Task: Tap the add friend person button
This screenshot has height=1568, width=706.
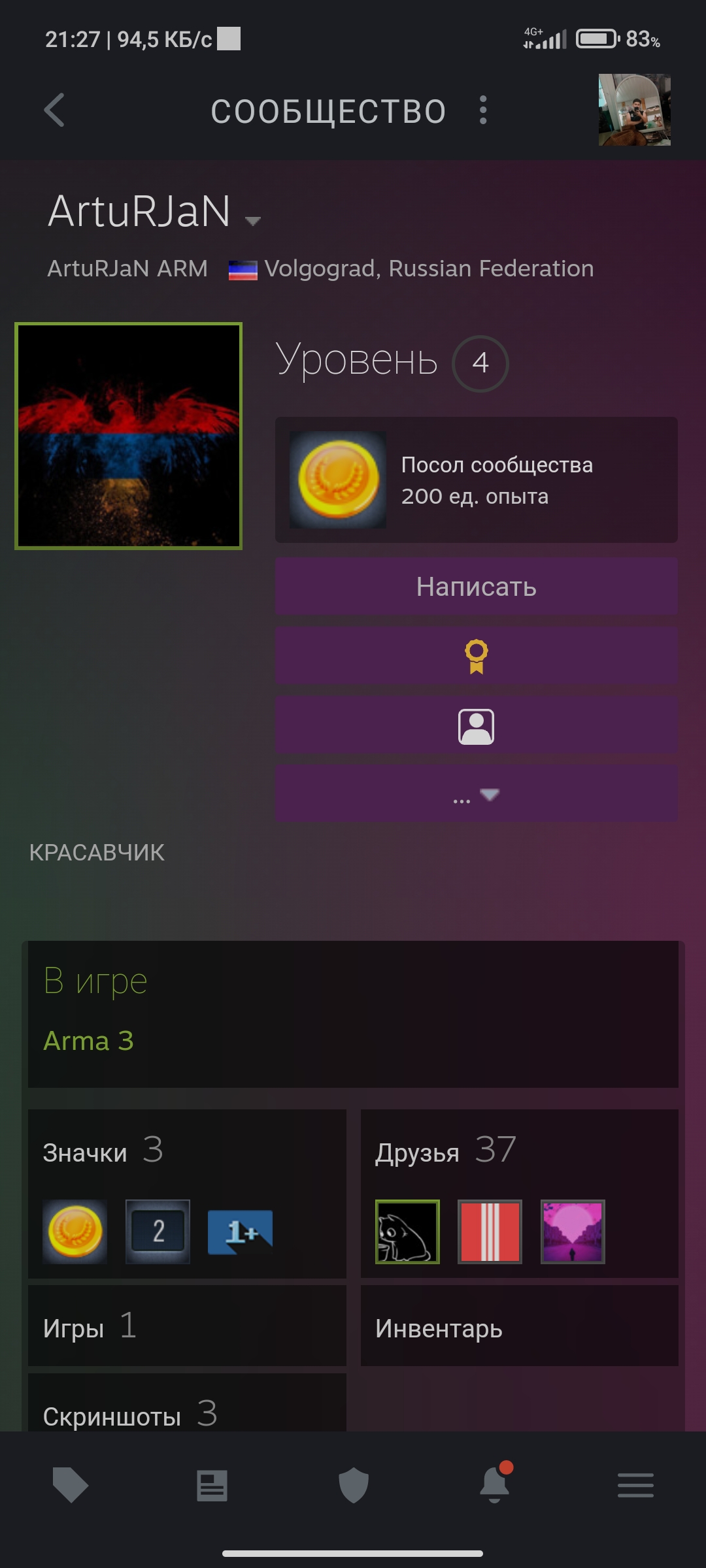Action: (476, 726)
